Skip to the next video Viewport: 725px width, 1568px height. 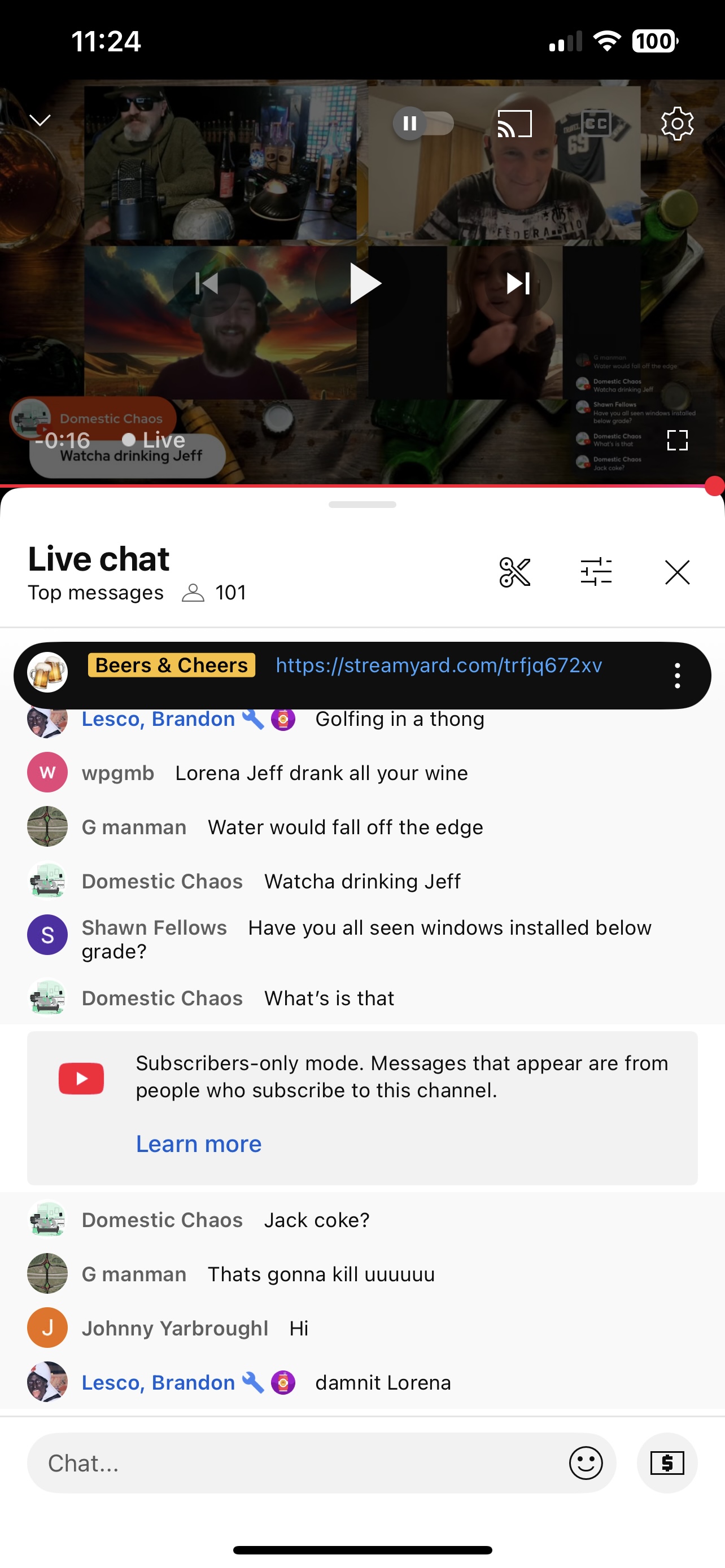[x=519, y=283]
